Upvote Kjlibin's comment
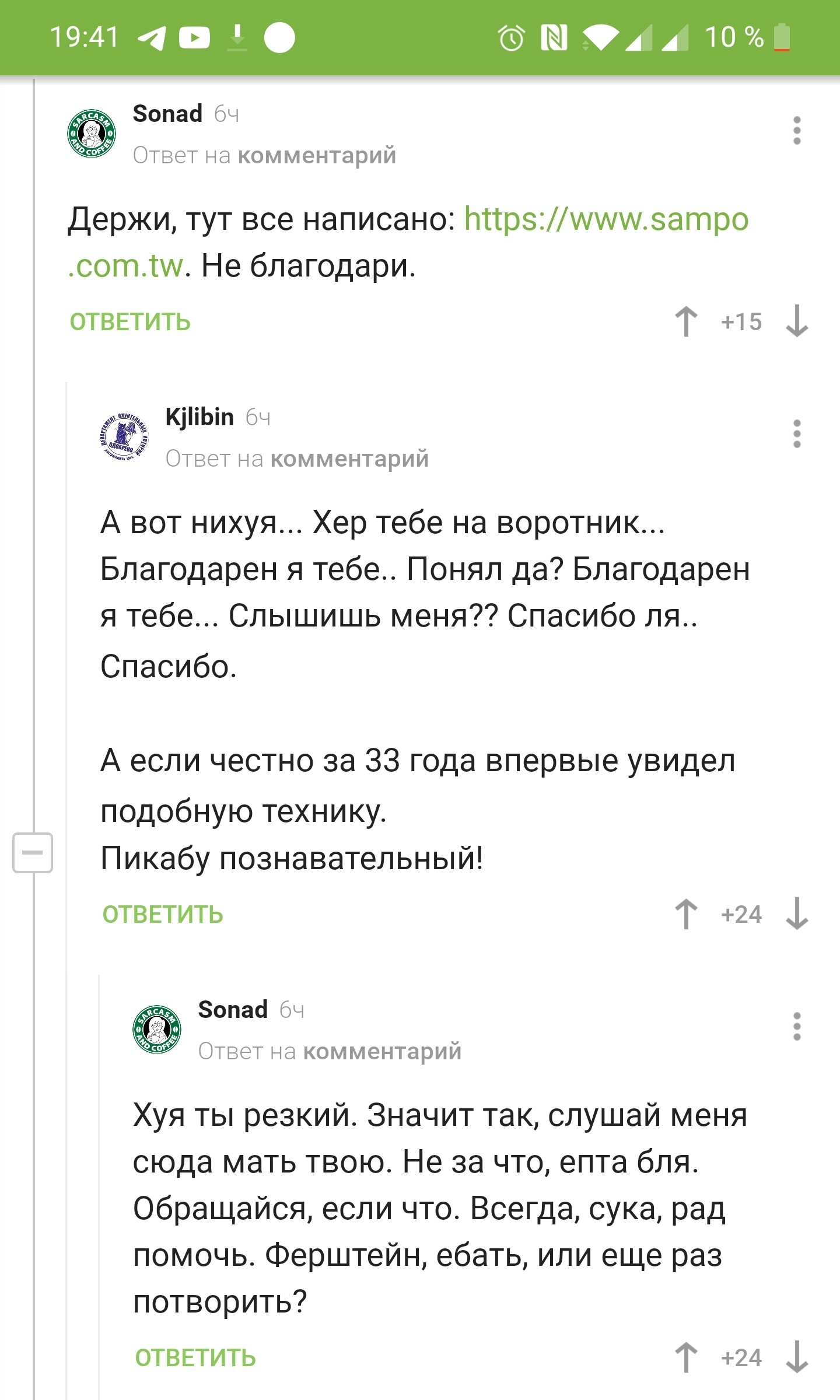The width and height of the screenshot is (840, 1400). tap(687, 915)
